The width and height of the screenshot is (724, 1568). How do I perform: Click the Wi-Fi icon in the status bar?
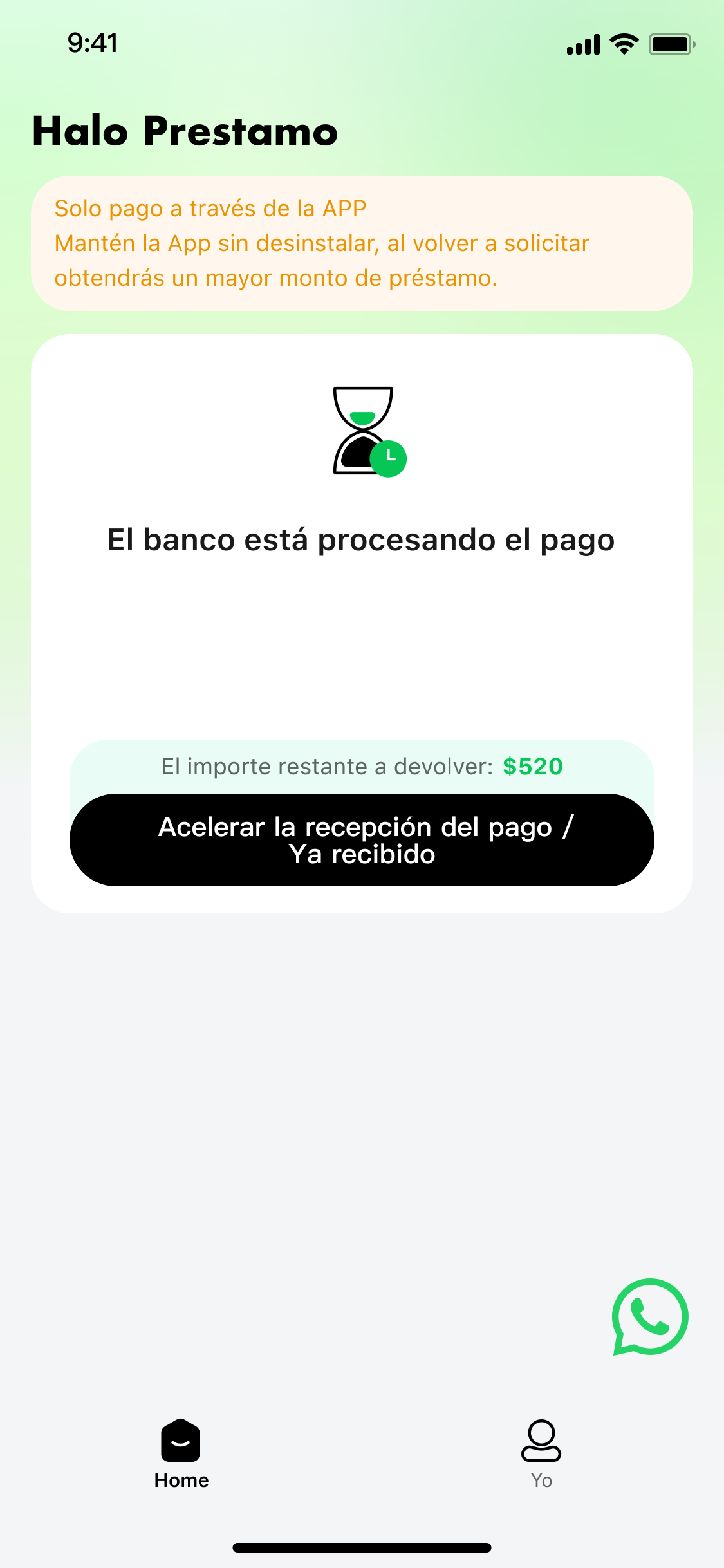(621, 43)
